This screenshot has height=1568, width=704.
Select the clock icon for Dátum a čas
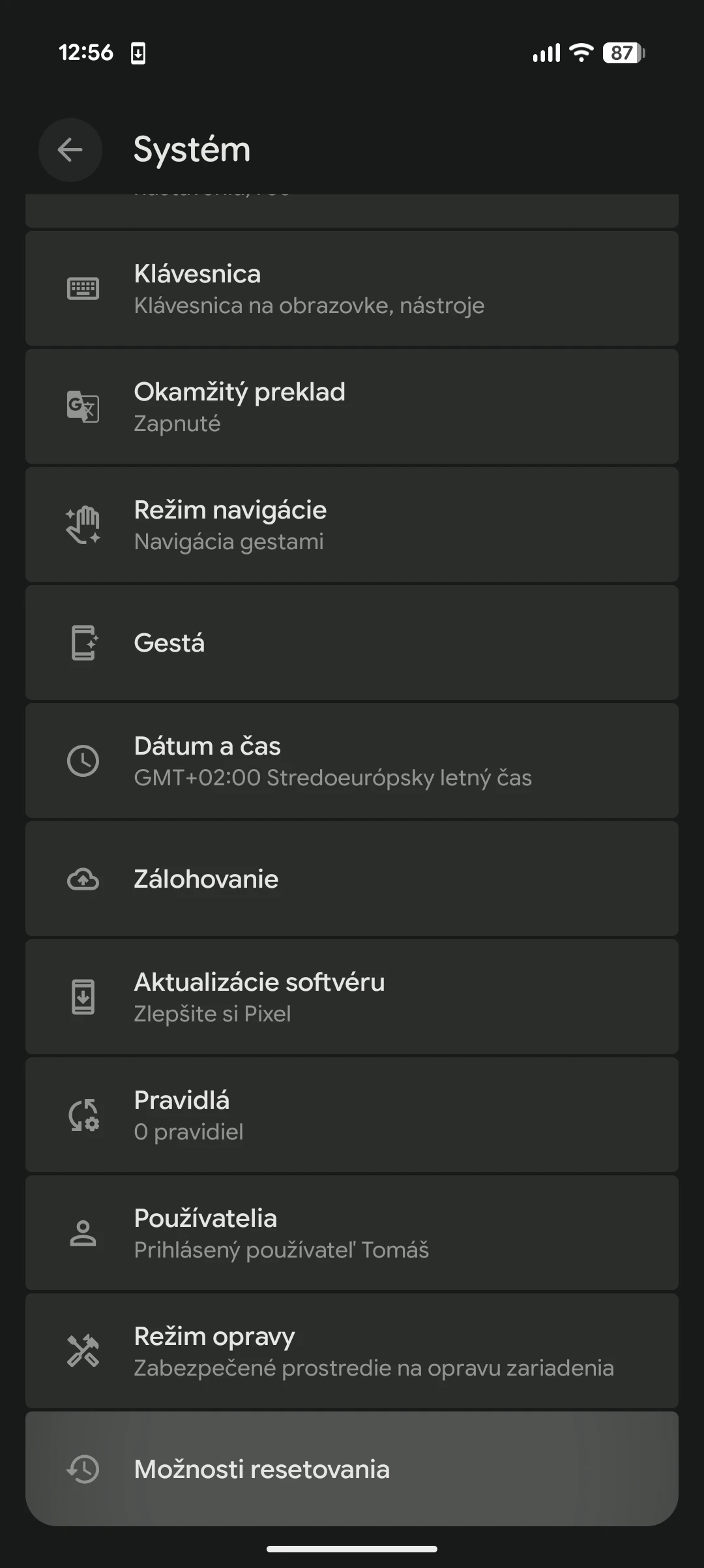83,760
